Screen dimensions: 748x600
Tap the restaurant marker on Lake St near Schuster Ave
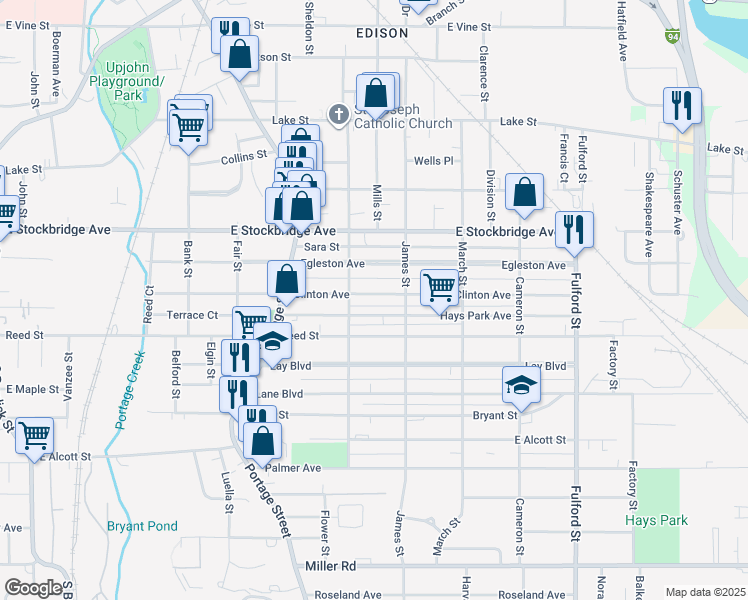[x=682, y=105]
